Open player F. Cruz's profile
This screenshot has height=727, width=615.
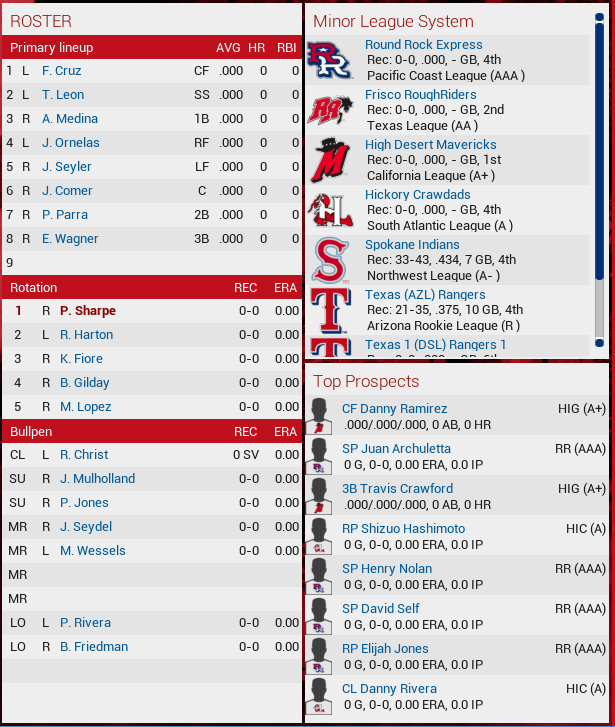pos(62,71)
